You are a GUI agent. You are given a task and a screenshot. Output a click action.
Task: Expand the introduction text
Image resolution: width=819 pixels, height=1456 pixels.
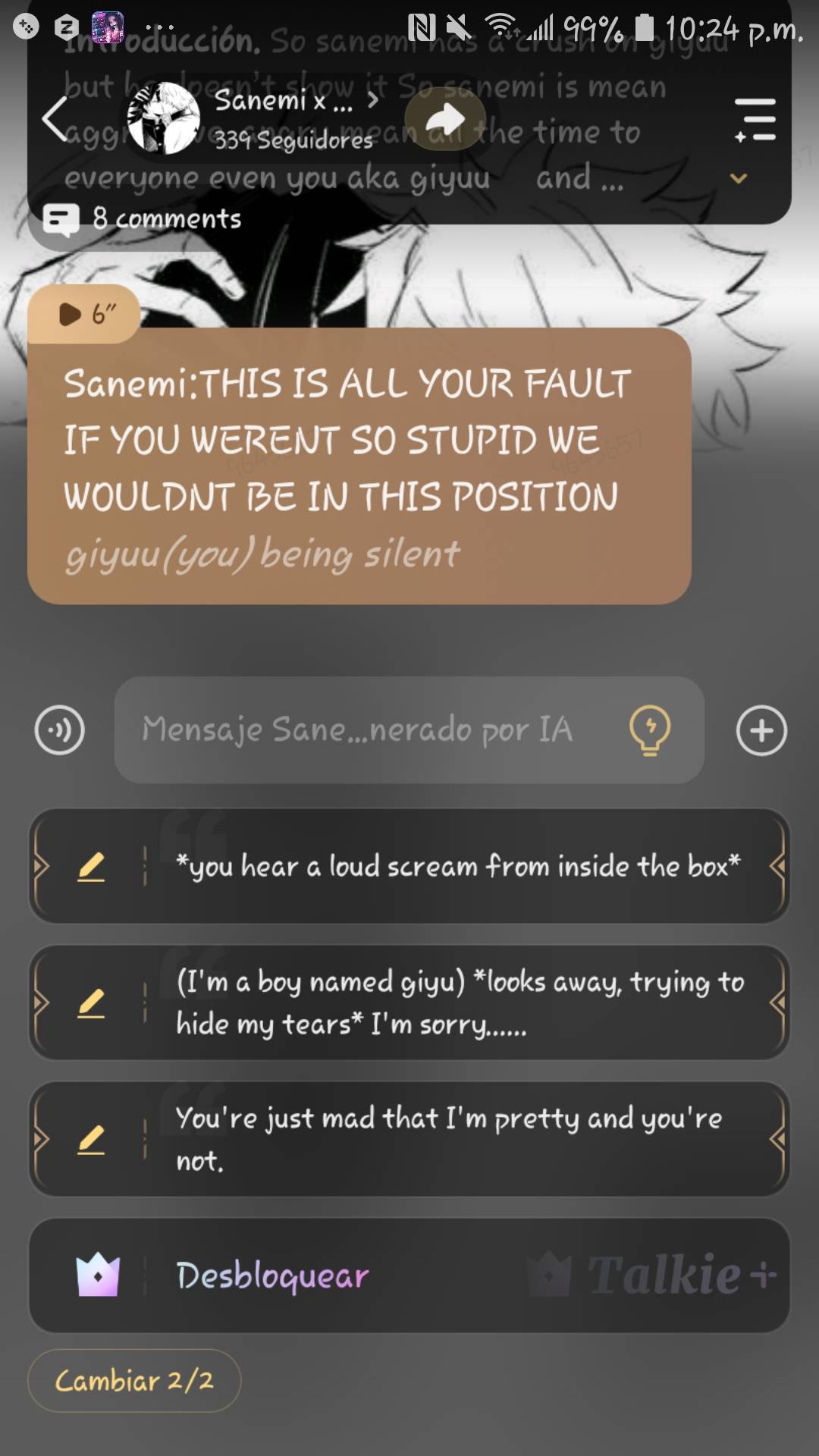click(x=738, y=179)
